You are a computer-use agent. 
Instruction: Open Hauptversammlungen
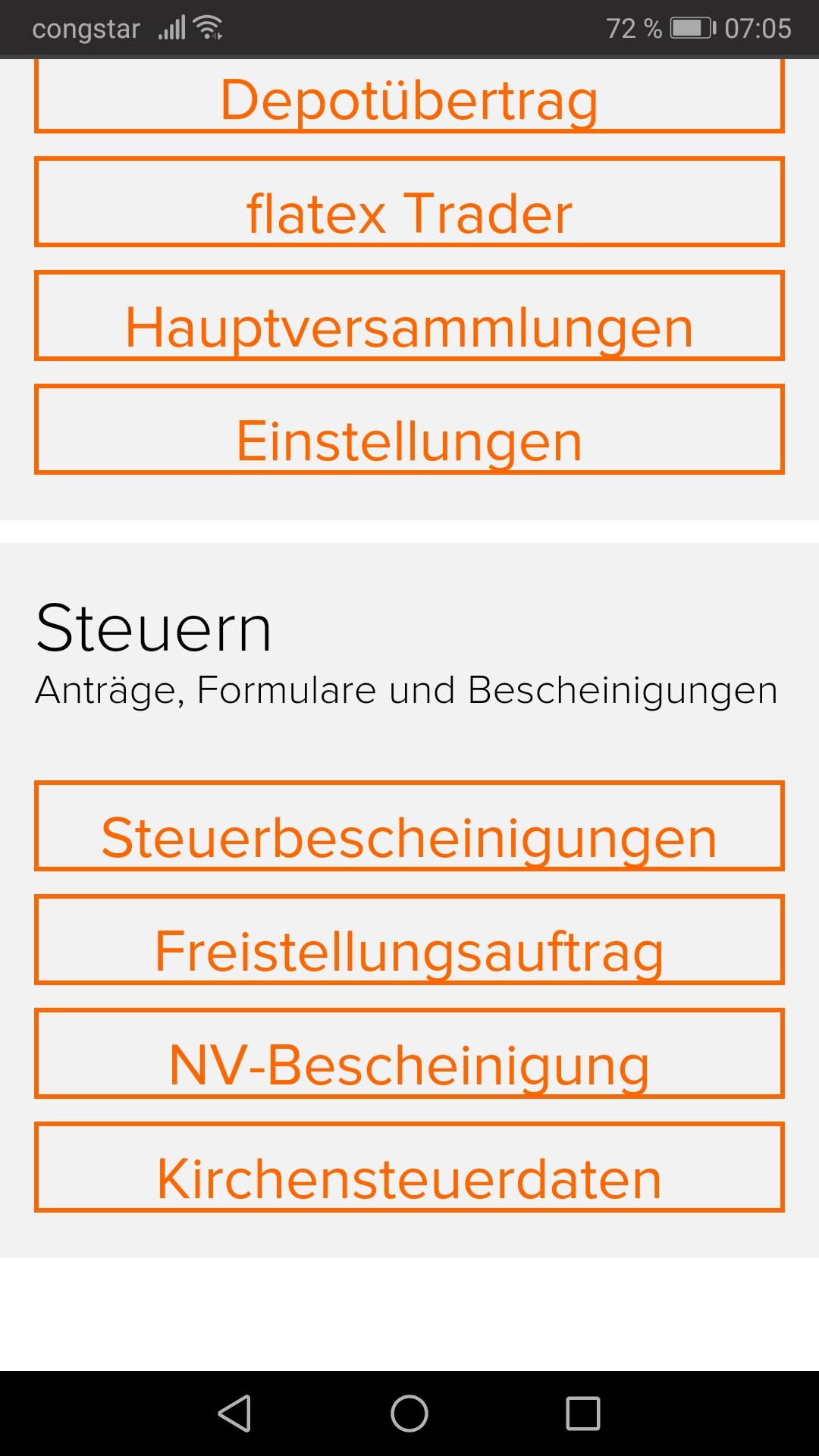409,316
